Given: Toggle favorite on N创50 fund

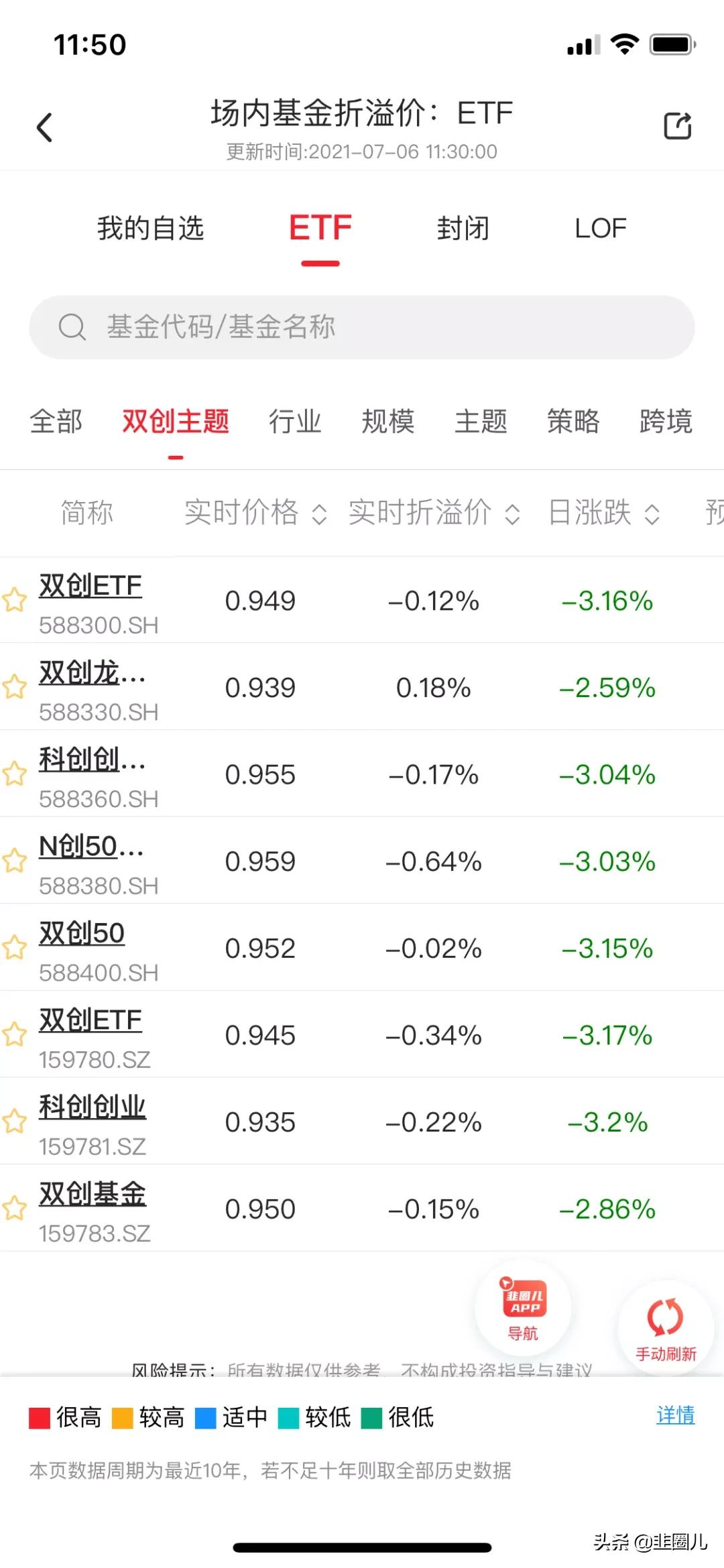Looking at the screenshot, I should point(15,861).
